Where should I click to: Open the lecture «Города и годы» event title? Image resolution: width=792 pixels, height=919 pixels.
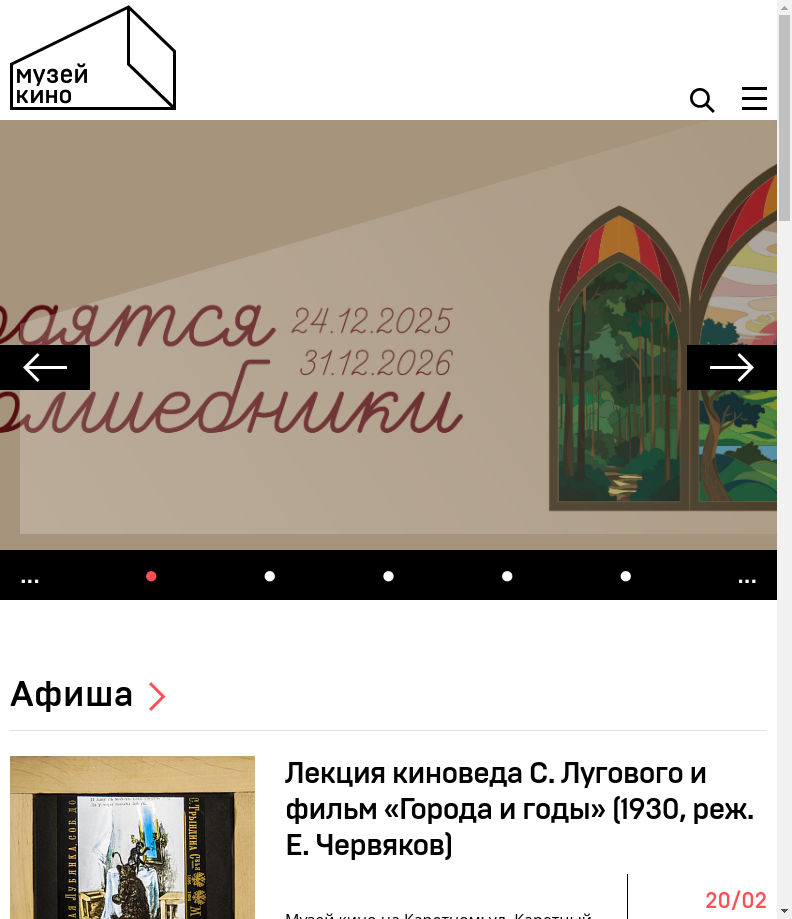519,809
